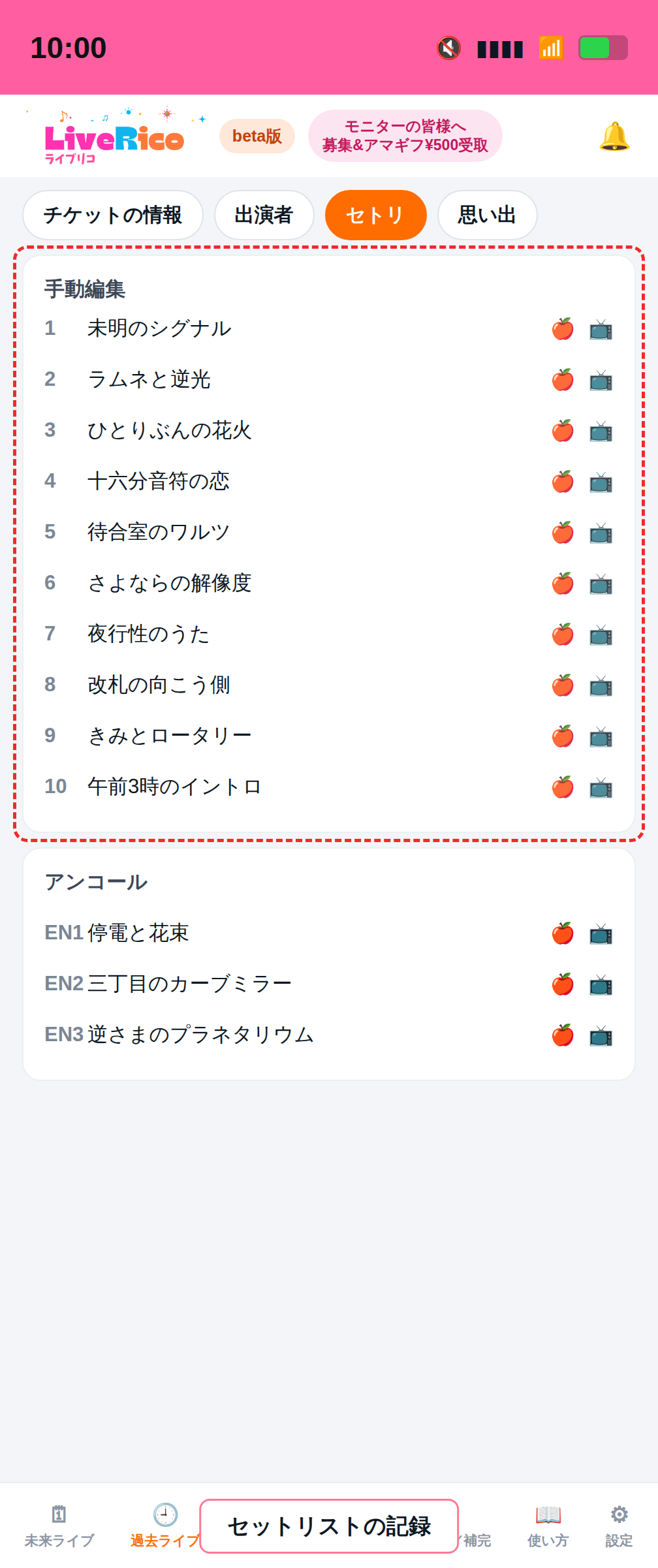This screenshot has height=1568, width=658.
Task: Go to 未来ライブ in bottom navigation
Action: click(x=59, y=1526)
